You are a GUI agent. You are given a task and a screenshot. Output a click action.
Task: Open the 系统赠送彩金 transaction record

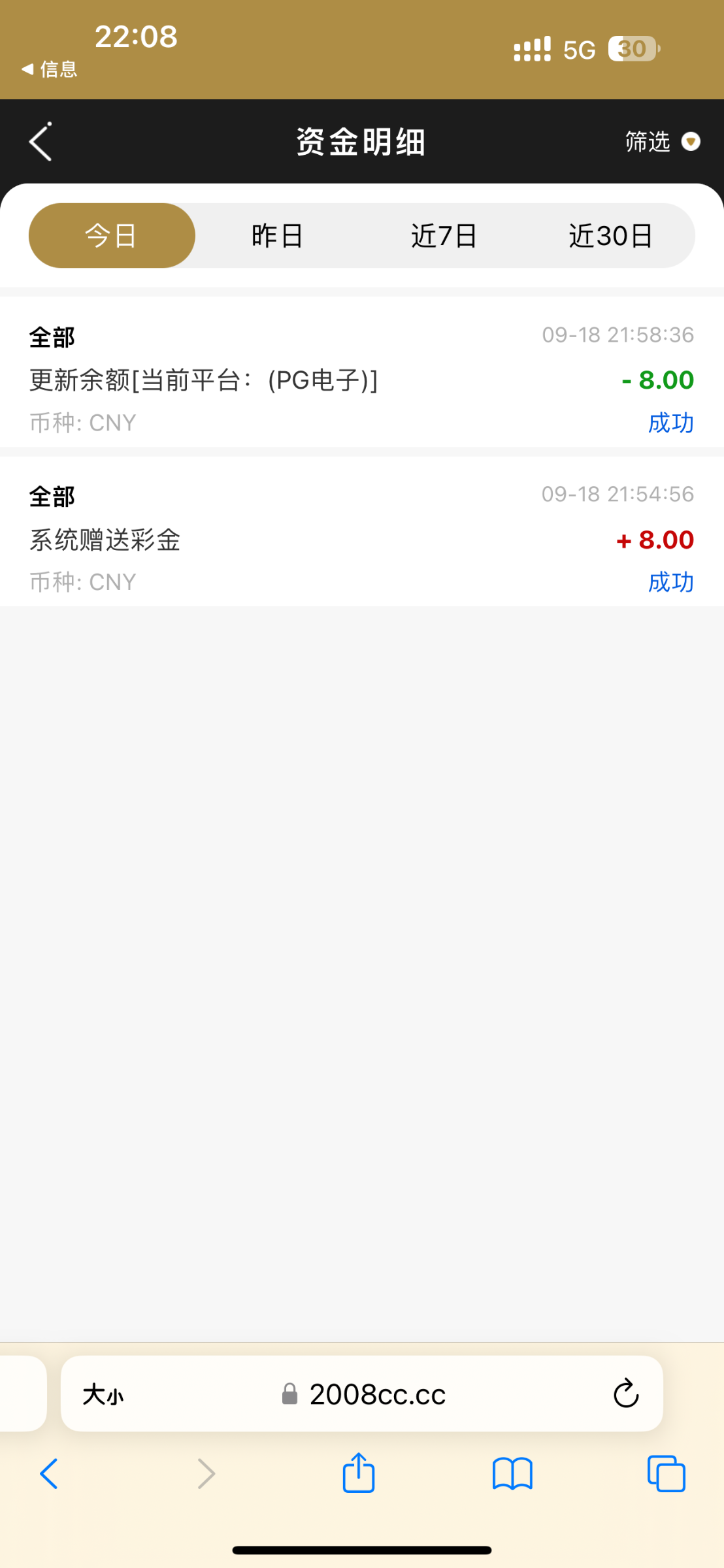click(x=362, y=531)
